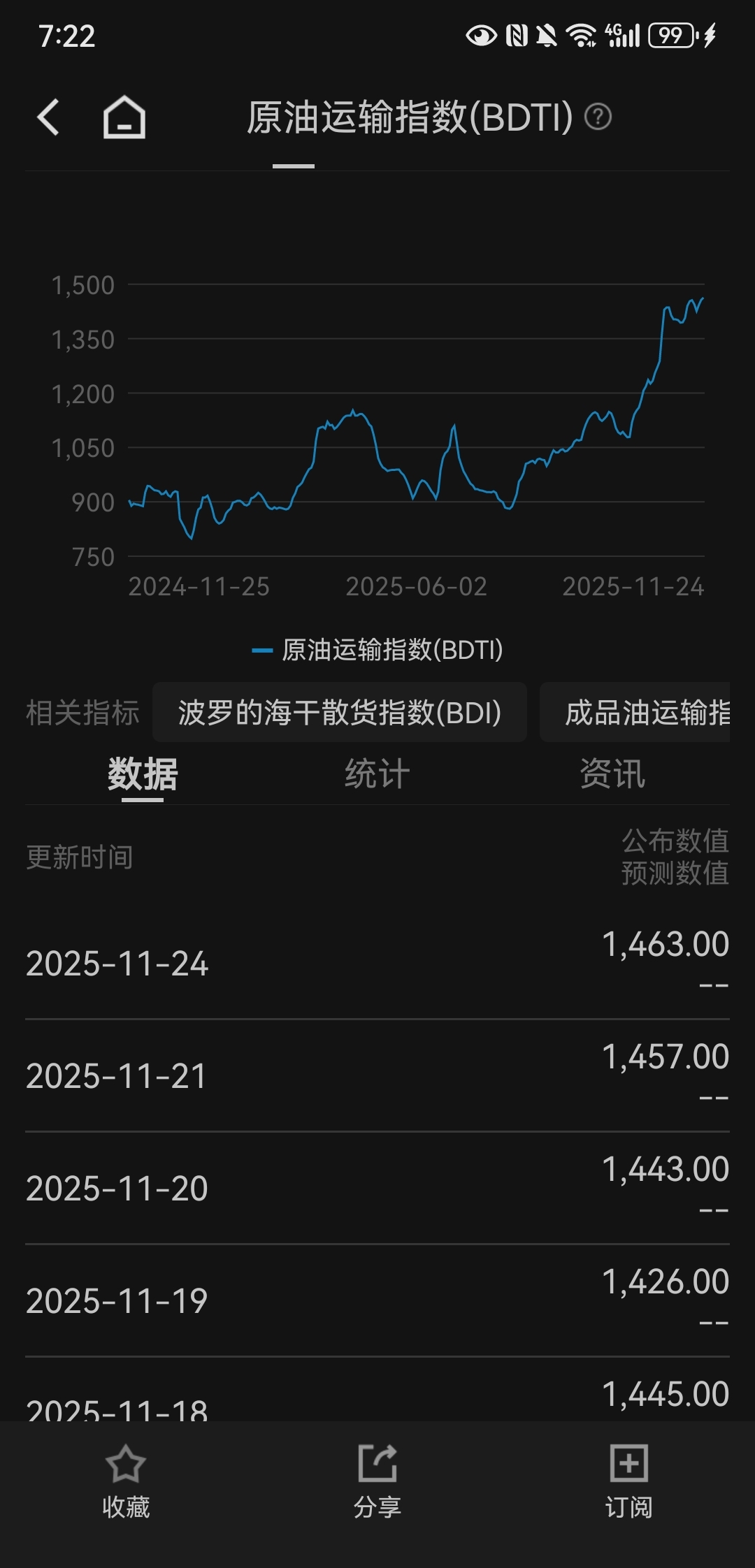755x1568 pixels.
Task: Go back using the top-left arrow
Action: (48, 117)
